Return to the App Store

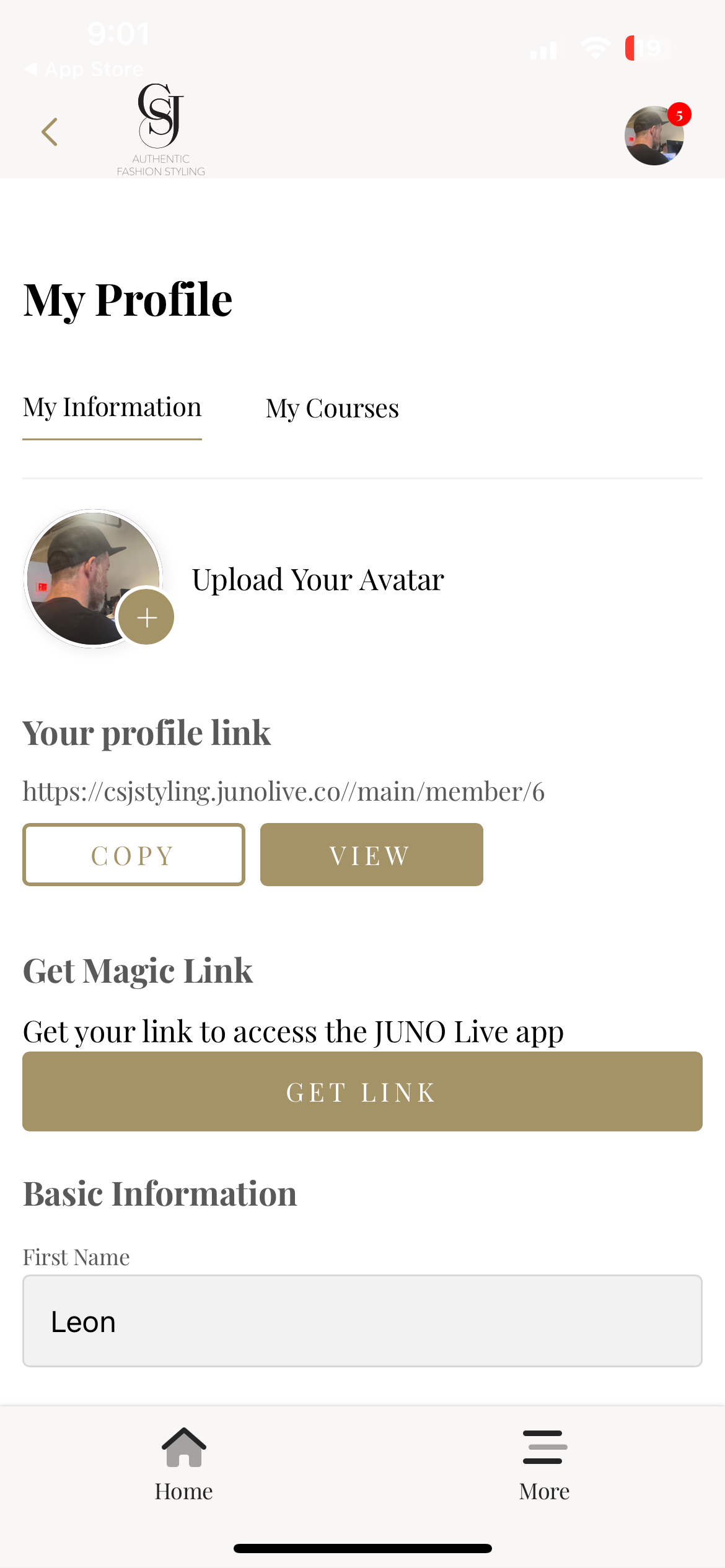click(84, 69)
